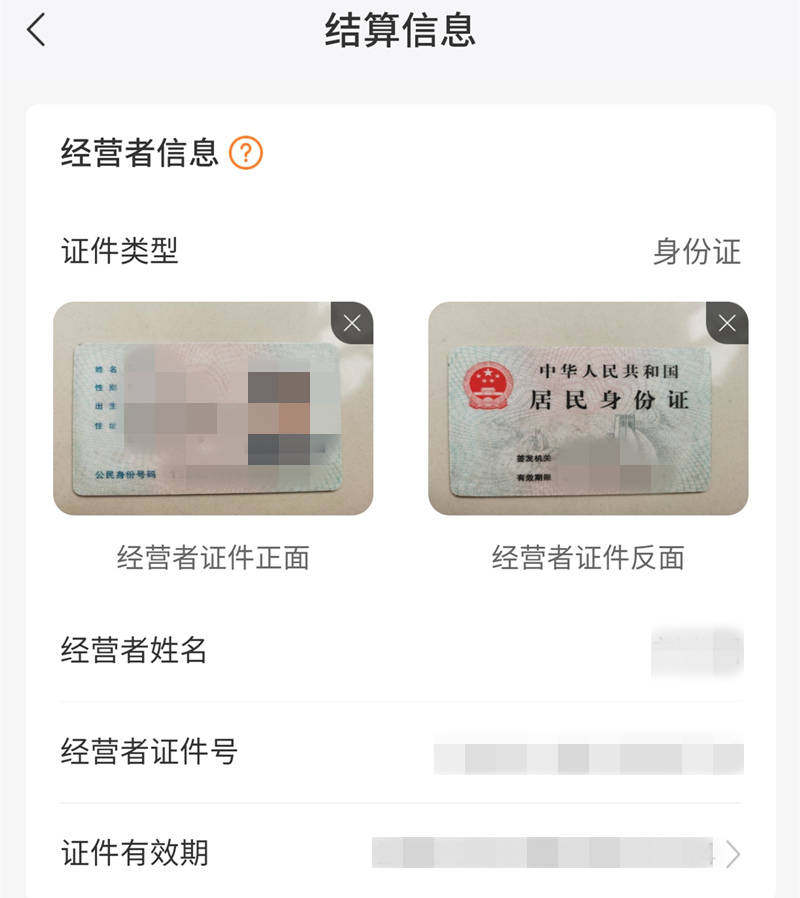Open the 证件有效期 date picker
Viewport: 800px width, 898px height.
point(733,853)
